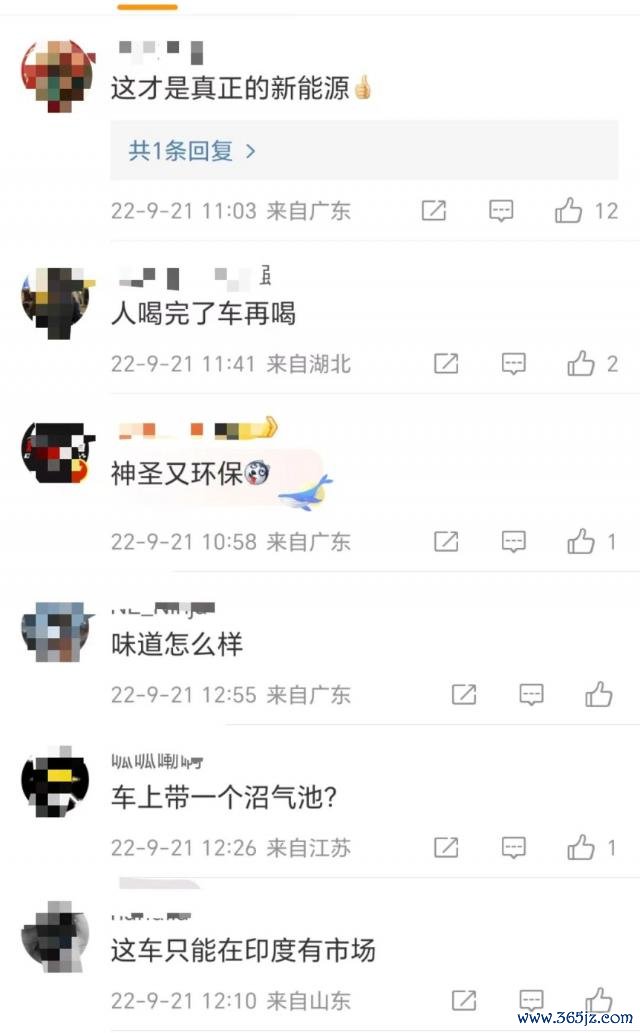The height and width of the screenshot is (1033, 640).
Task: Like the comment 神圣又环保
Action: tap(581, 542)
